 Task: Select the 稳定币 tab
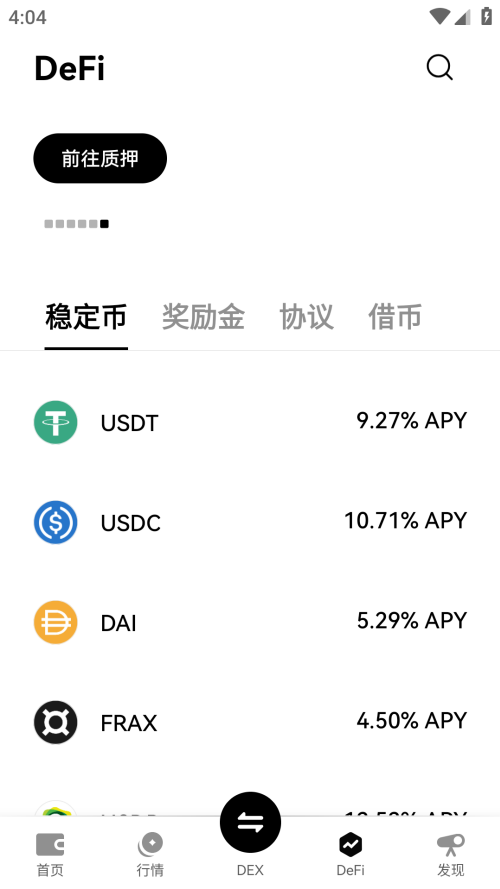(x=86, y=316)
